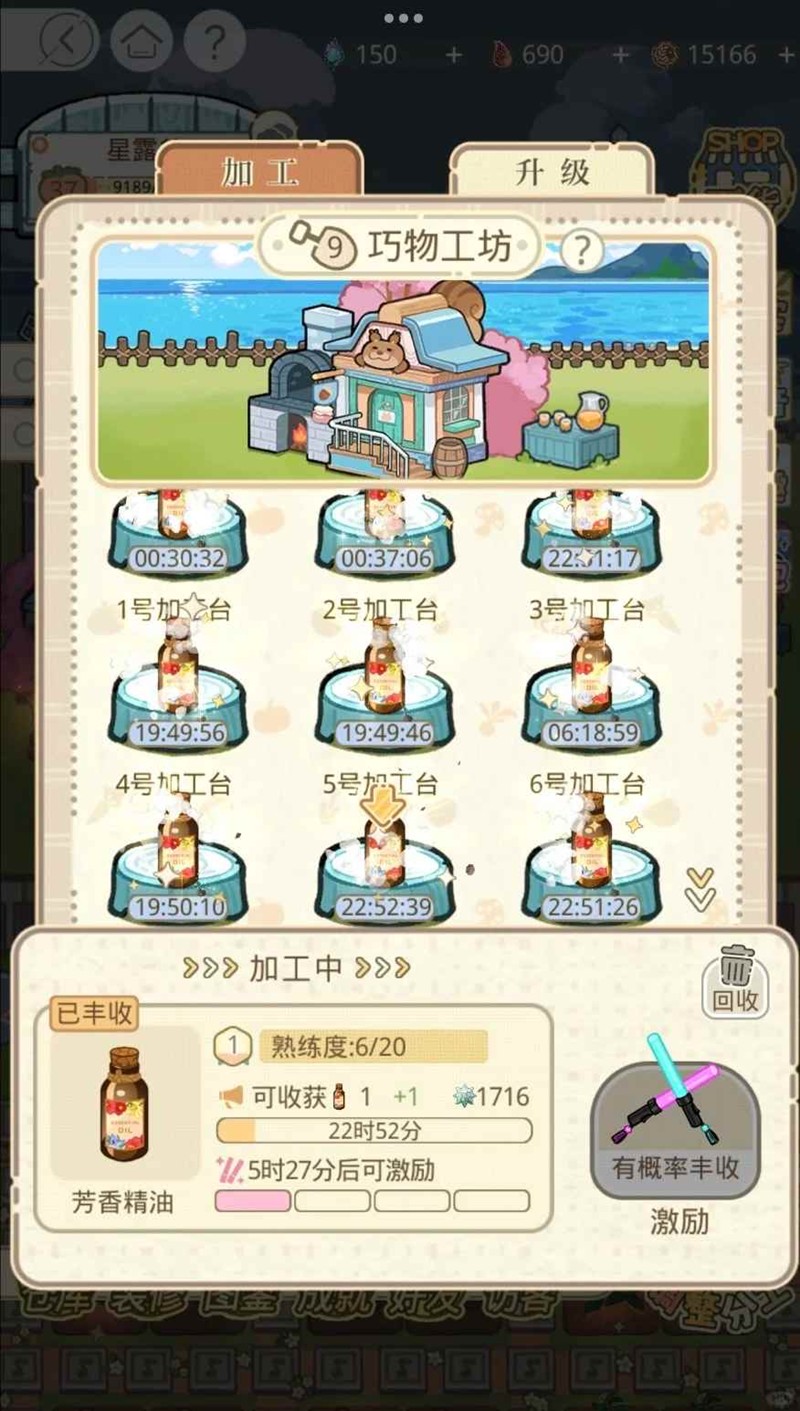The width and height of the screenshot is (800, 1411).
Task: Switch to the 升级 tab
Action: tap(552, 172)
